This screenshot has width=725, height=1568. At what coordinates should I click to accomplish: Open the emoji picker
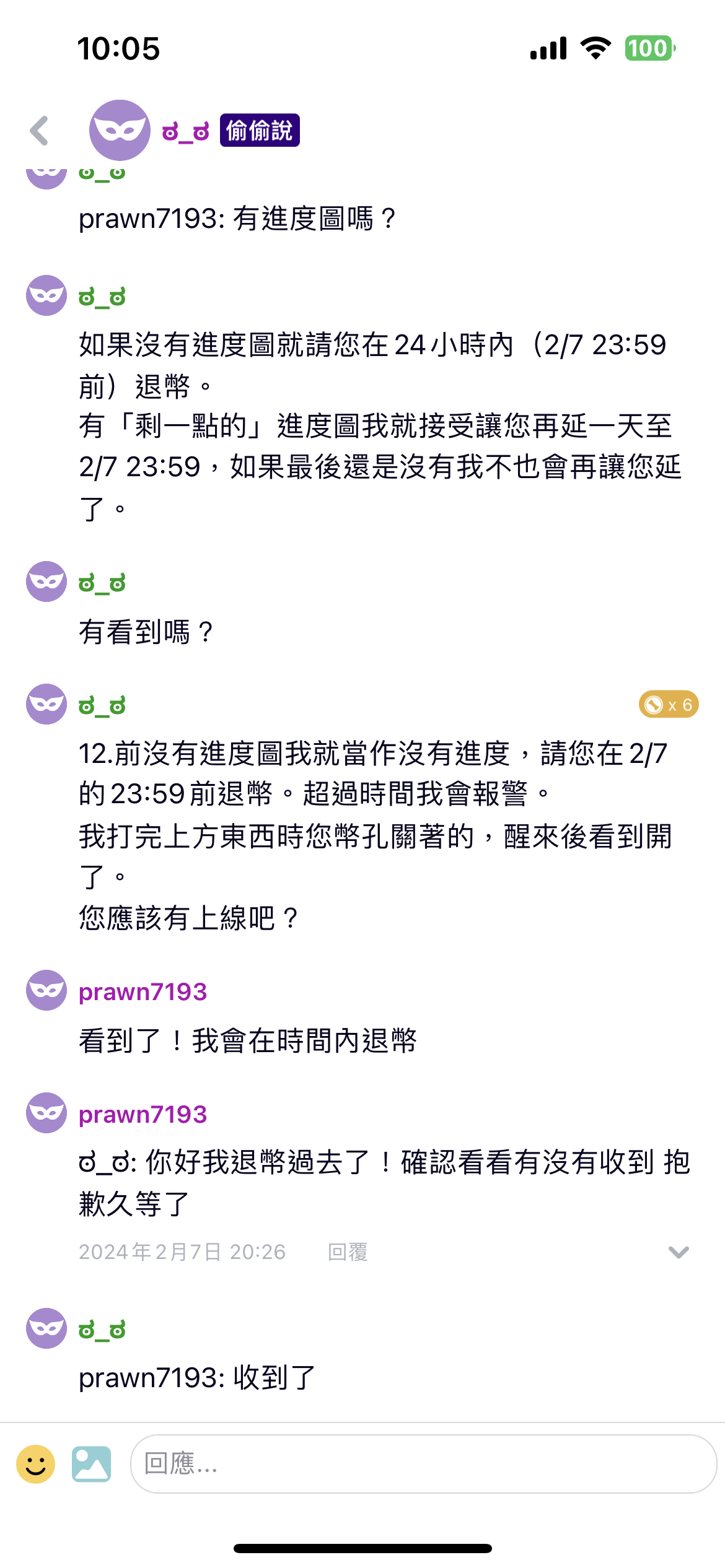pyautogui.click(x=36, y=1464)
